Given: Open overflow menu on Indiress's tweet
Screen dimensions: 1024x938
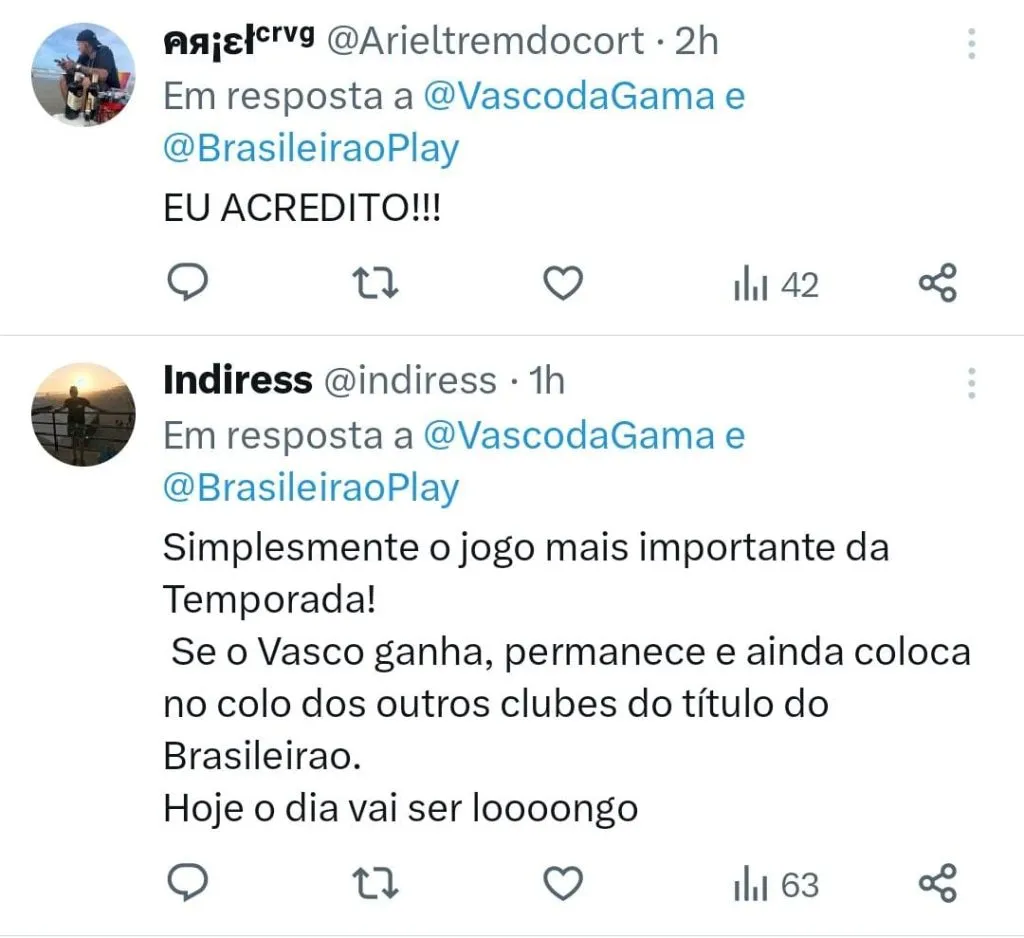Looking at the screenshot, I should point(972,382).
